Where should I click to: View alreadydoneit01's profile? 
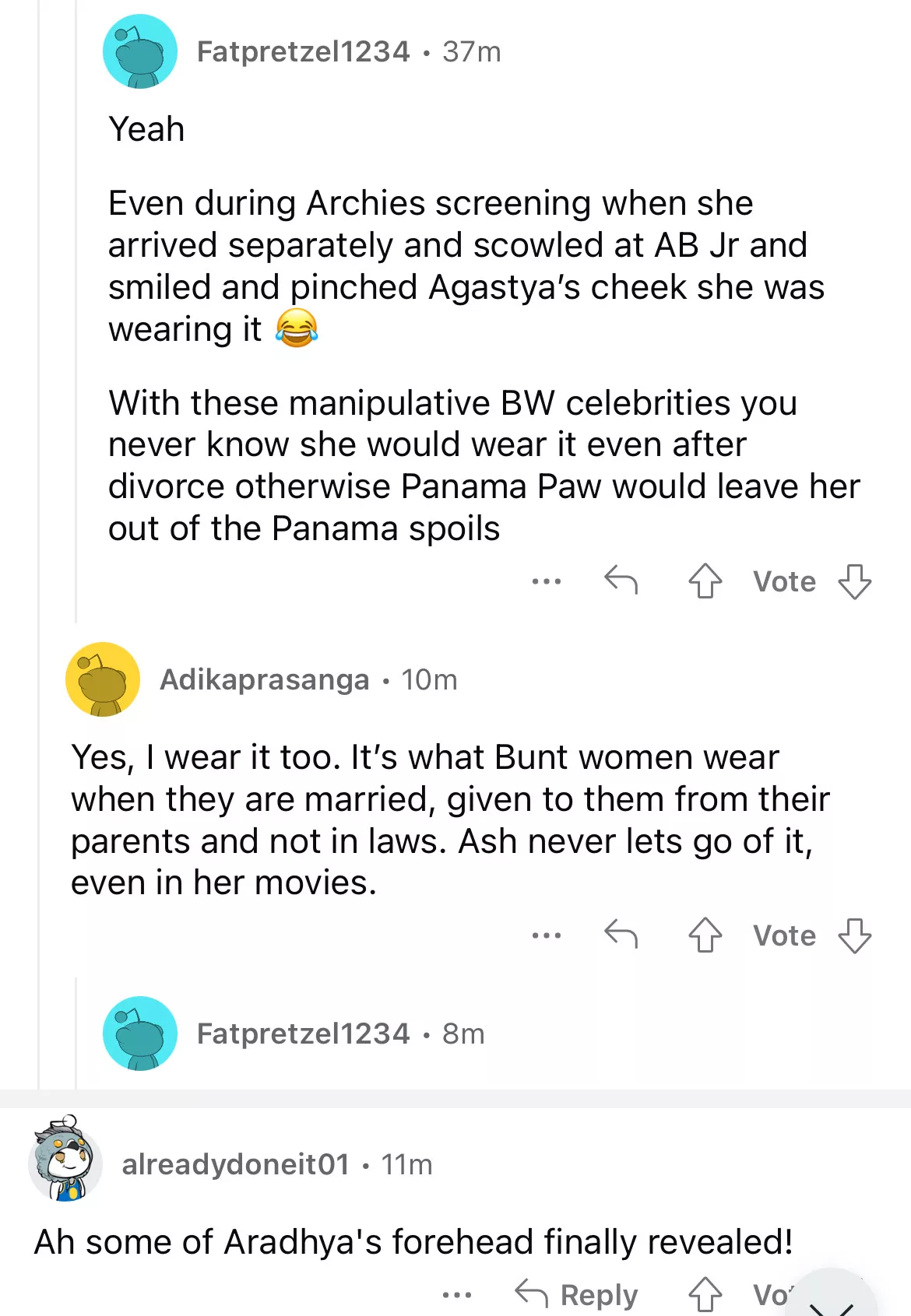coord(235,1164)
